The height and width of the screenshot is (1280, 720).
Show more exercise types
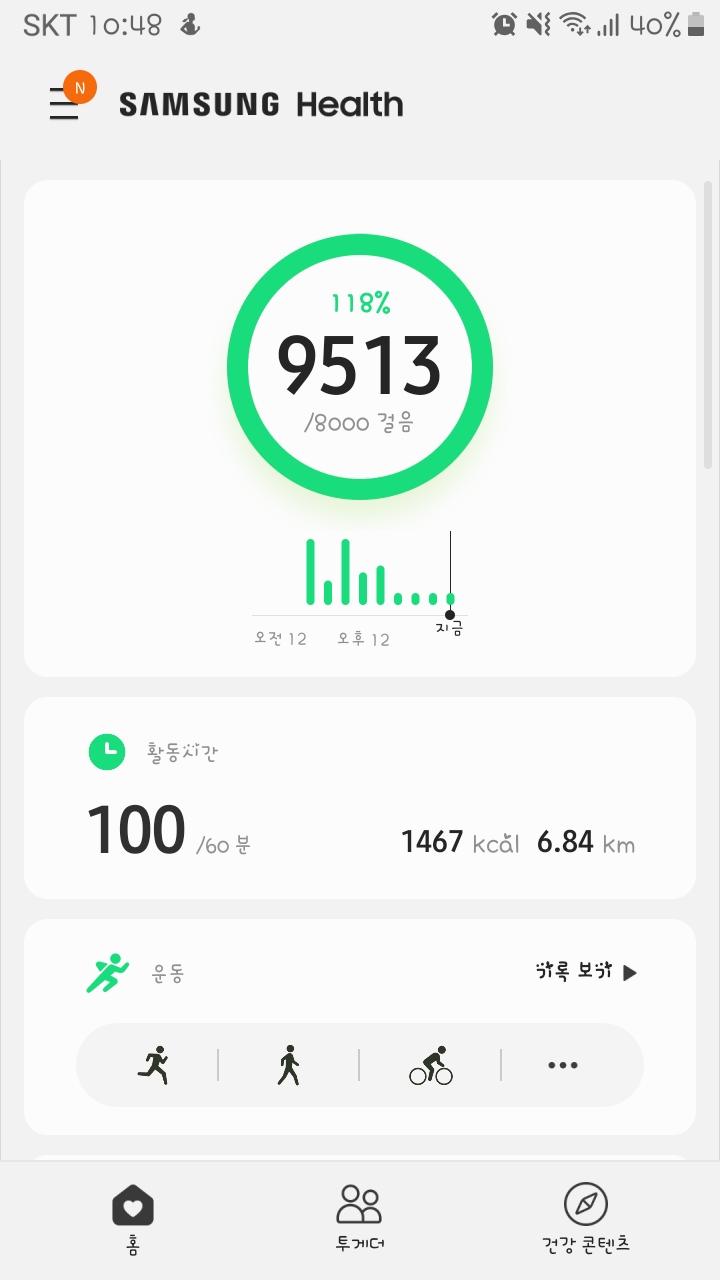563,1065
